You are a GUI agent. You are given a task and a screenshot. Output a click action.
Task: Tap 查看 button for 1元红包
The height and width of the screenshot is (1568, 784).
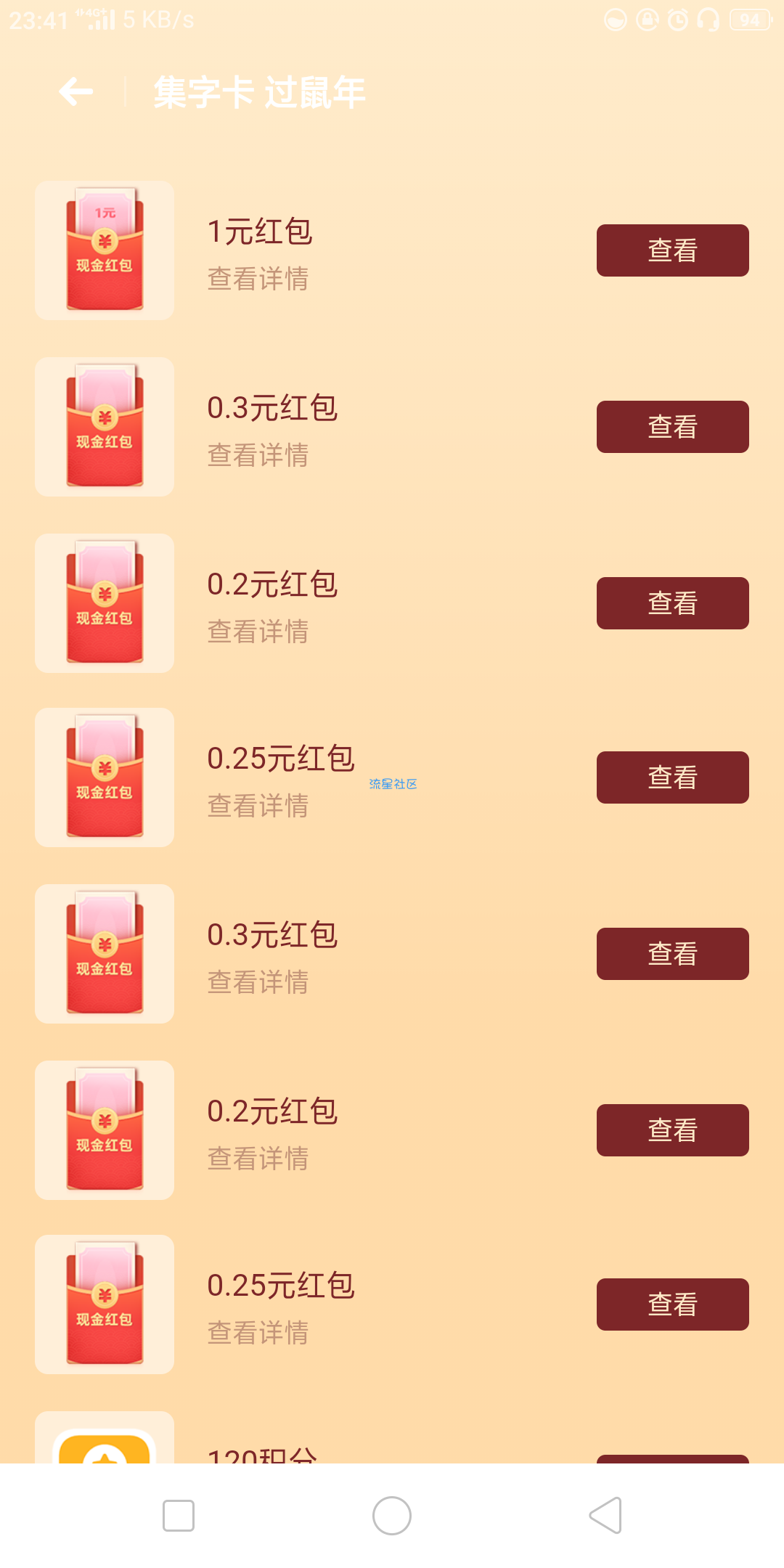(672, 250)
